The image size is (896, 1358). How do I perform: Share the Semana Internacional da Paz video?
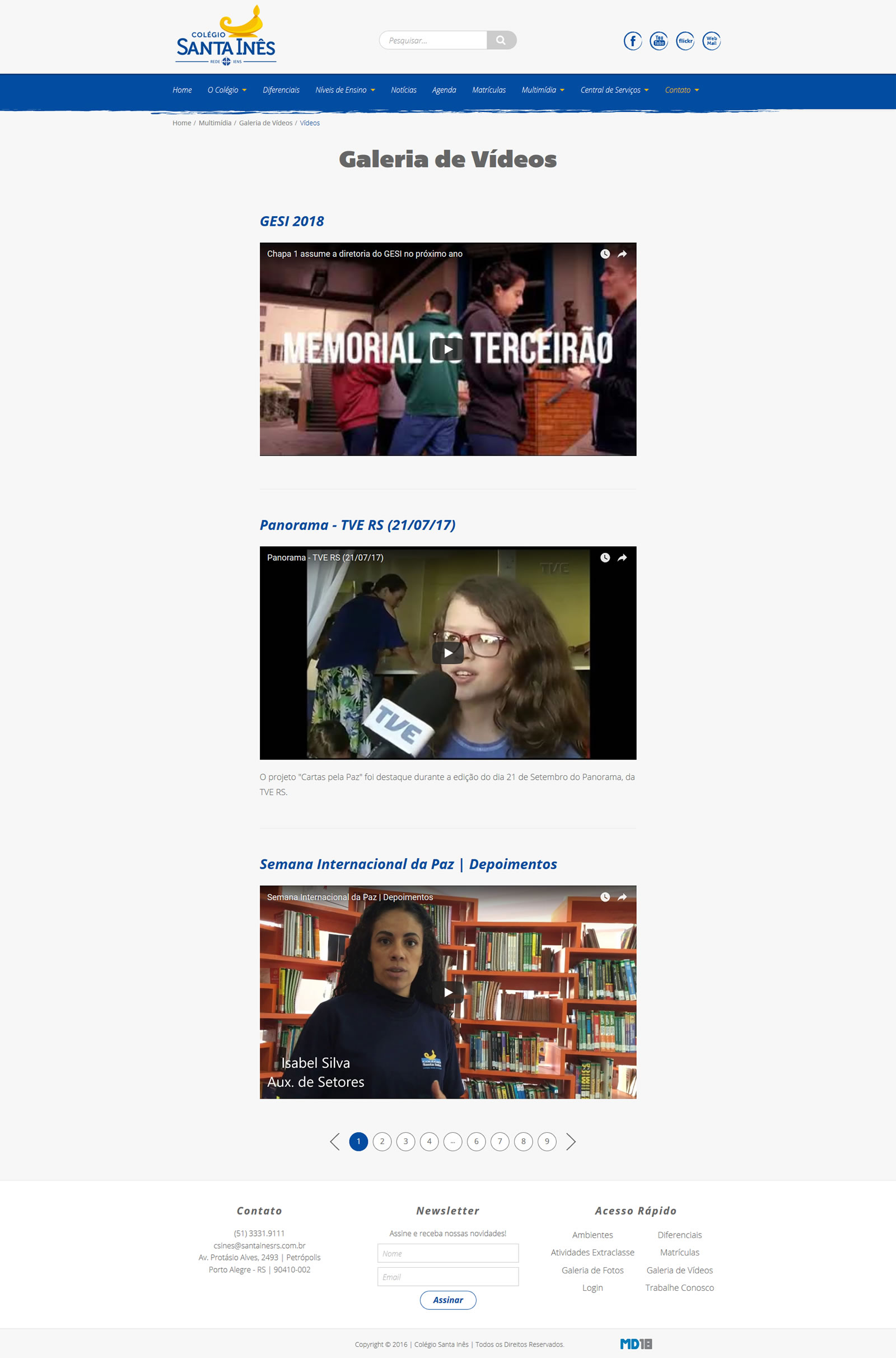tap(622, 897)
